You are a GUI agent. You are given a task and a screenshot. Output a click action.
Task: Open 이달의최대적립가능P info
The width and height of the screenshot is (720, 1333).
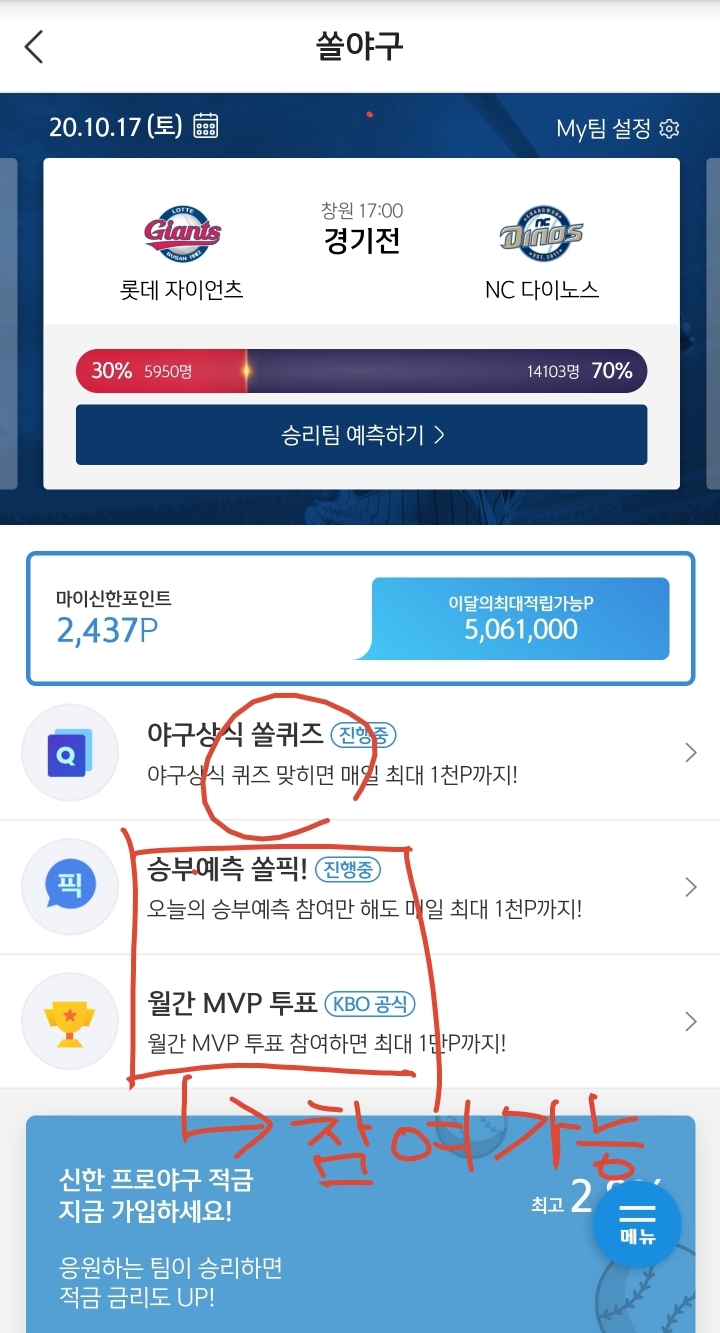click(520, 618)
